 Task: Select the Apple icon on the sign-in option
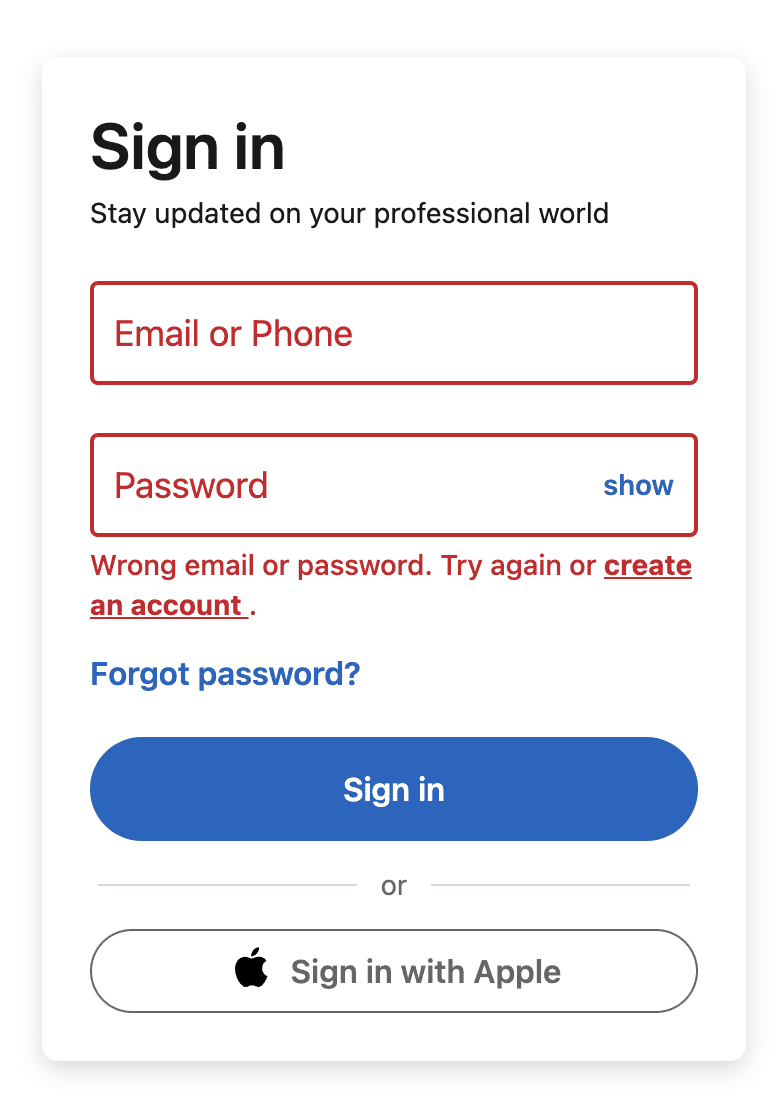pyautogui.click(x=252, y=970)
